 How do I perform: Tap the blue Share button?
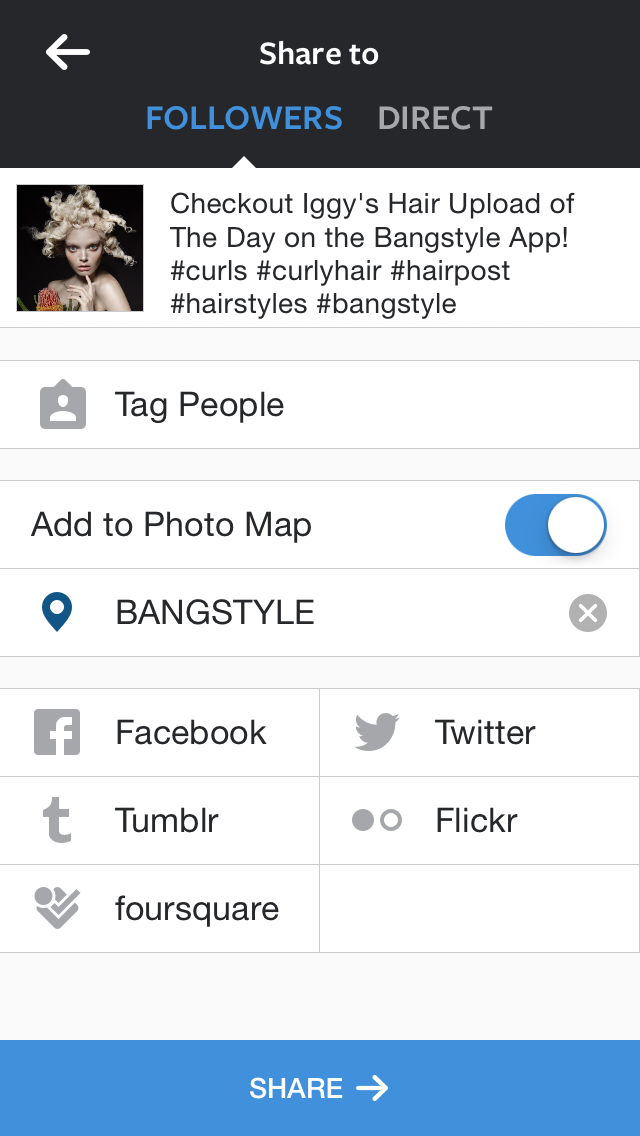pyautogui.click(x=320, y=1088)
